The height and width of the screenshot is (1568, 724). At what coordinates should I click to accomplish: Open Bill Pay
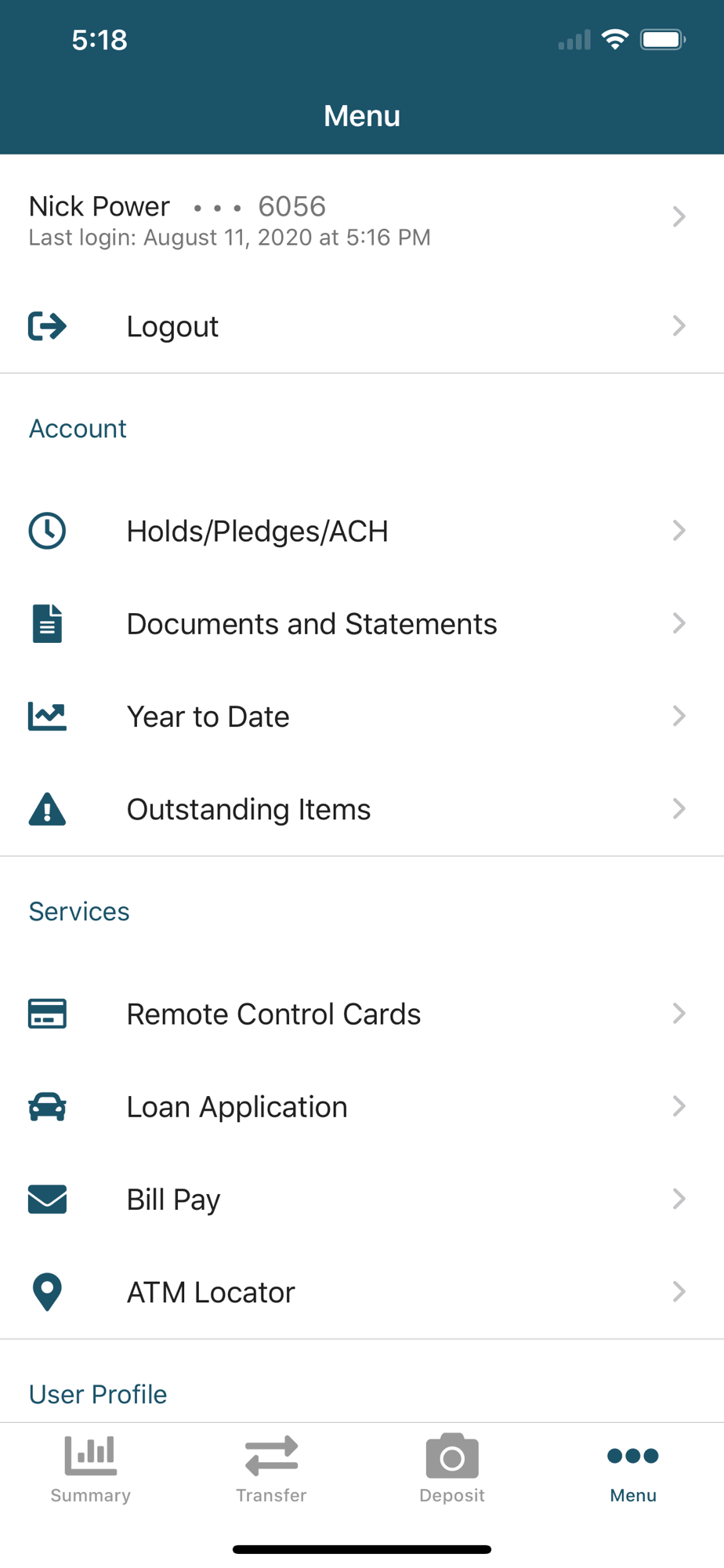[x=362, y=1199]
